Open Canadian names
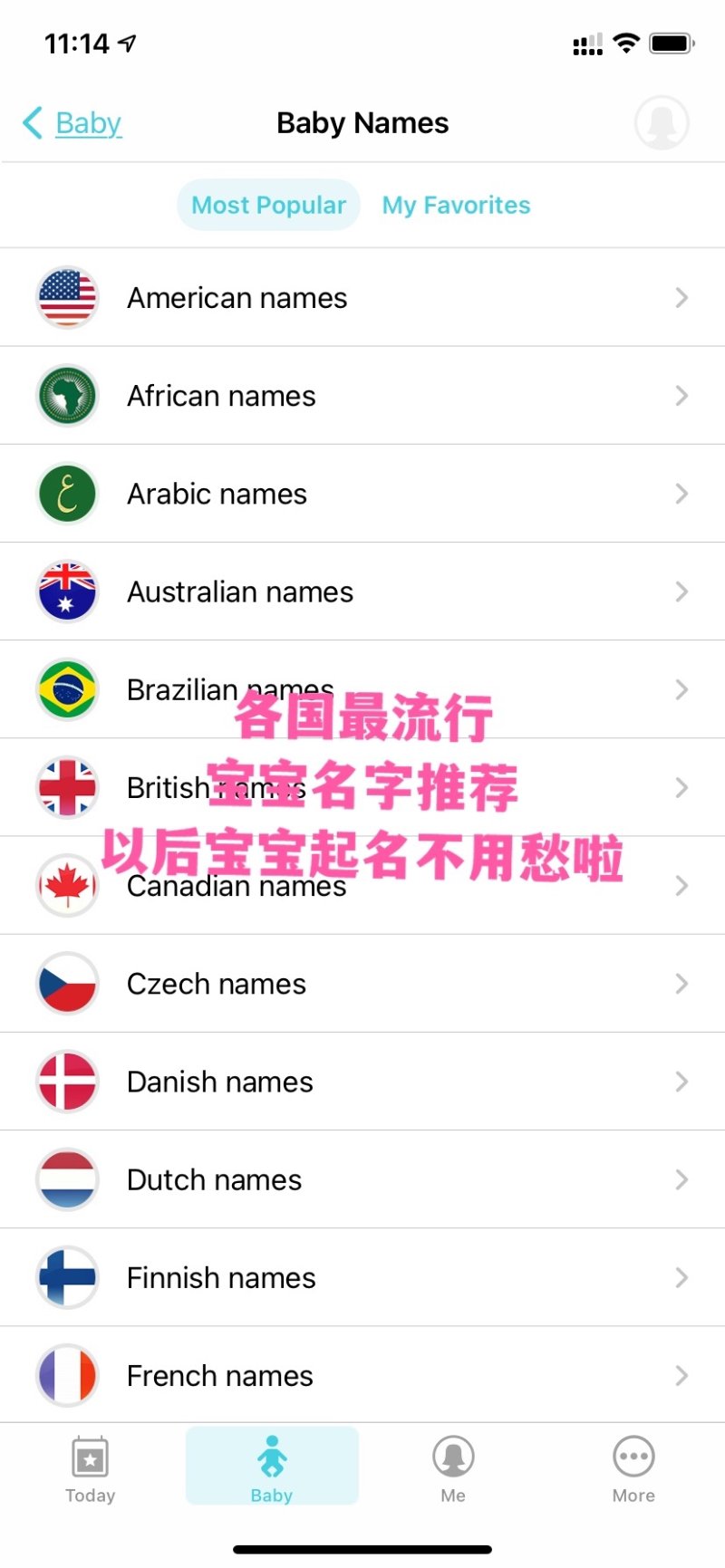725x1568 pixels. (362, 886)
